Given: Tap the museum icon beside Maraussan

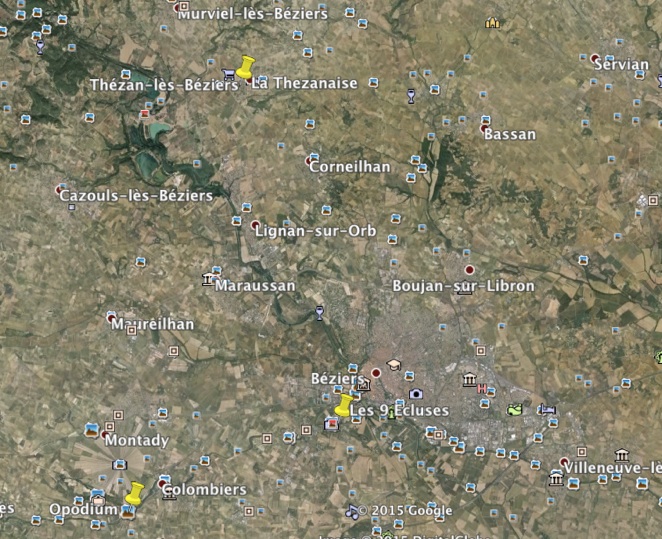Looking at the screenshot, I should click(x=208, y=278).
